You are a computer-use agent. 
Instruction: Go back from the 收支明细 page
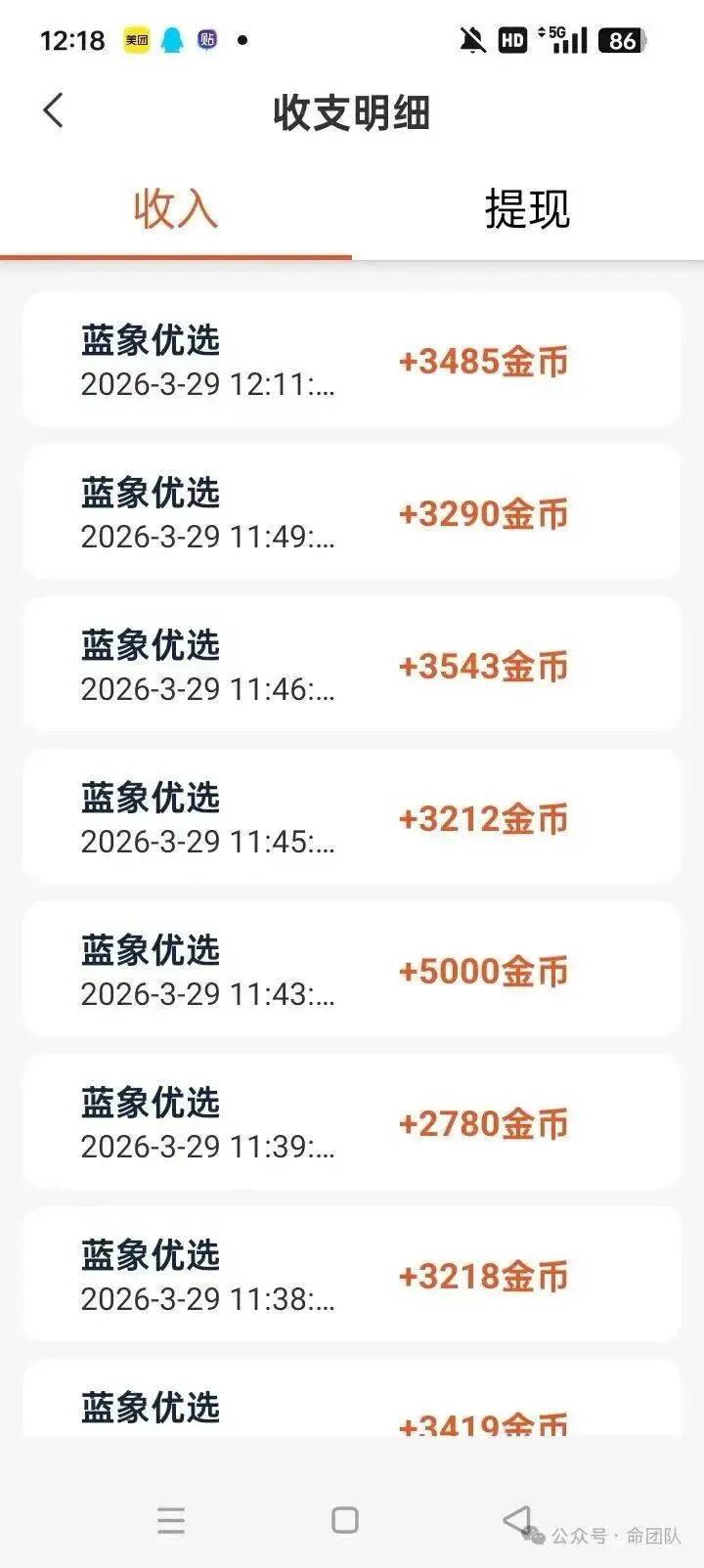(54, 110)
